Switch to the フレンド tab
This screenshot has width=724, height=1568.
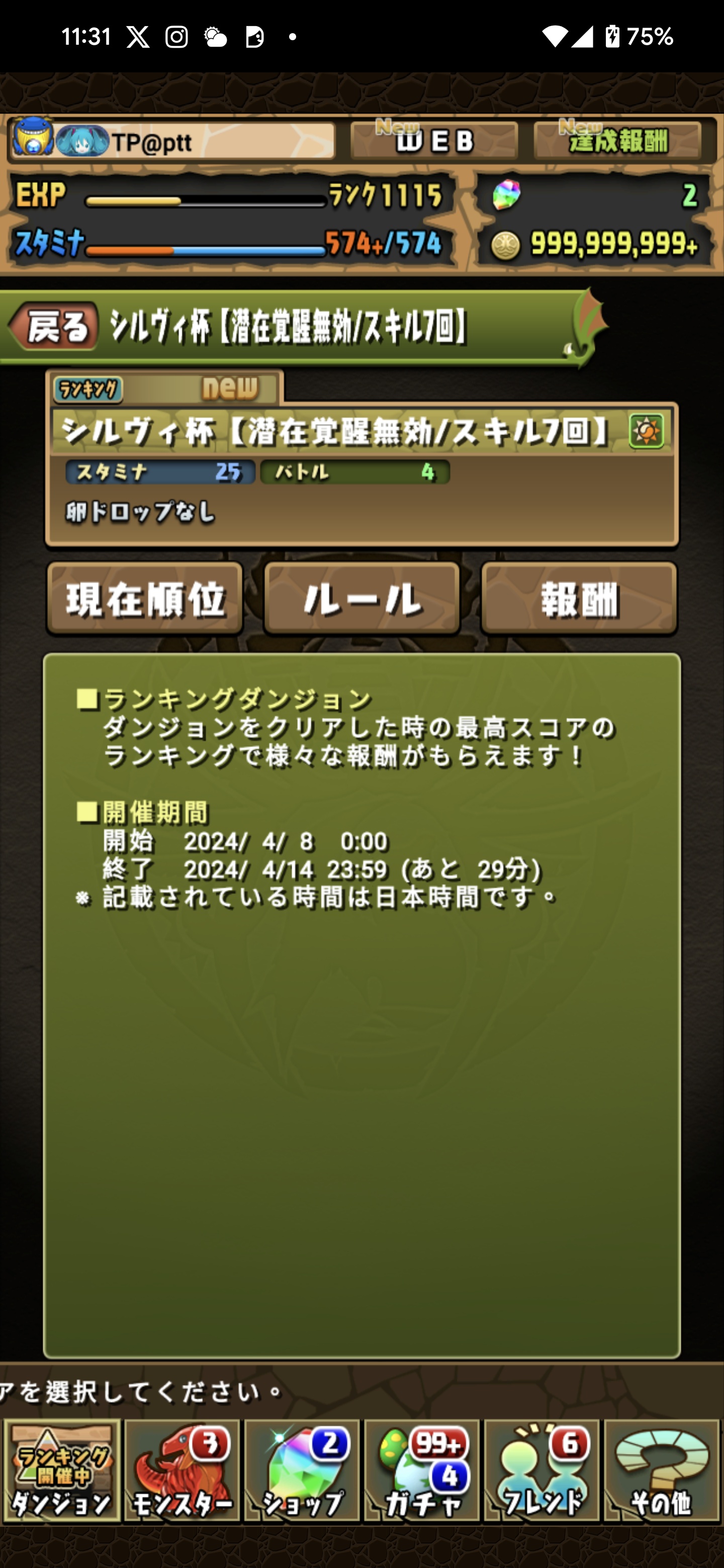point(542,1470)
